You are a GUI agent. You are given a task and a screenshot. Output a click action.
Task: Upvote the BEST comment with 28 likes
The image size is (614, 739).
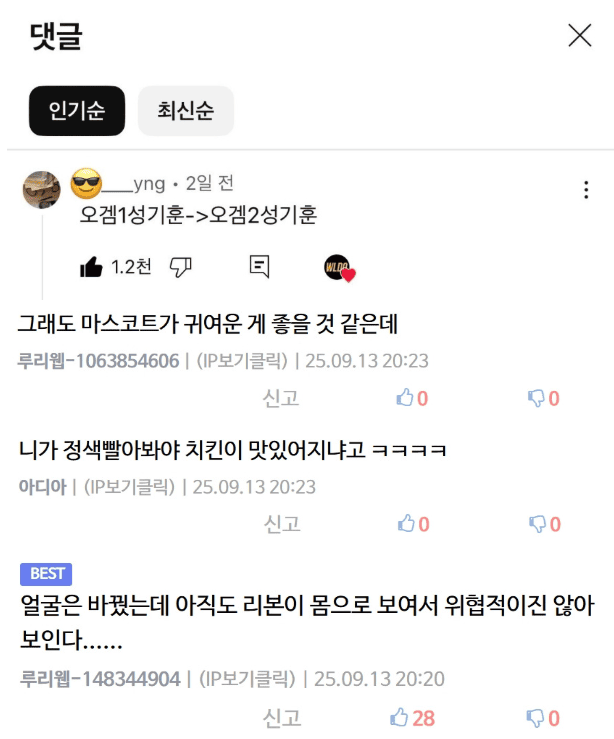pos(411,718)
